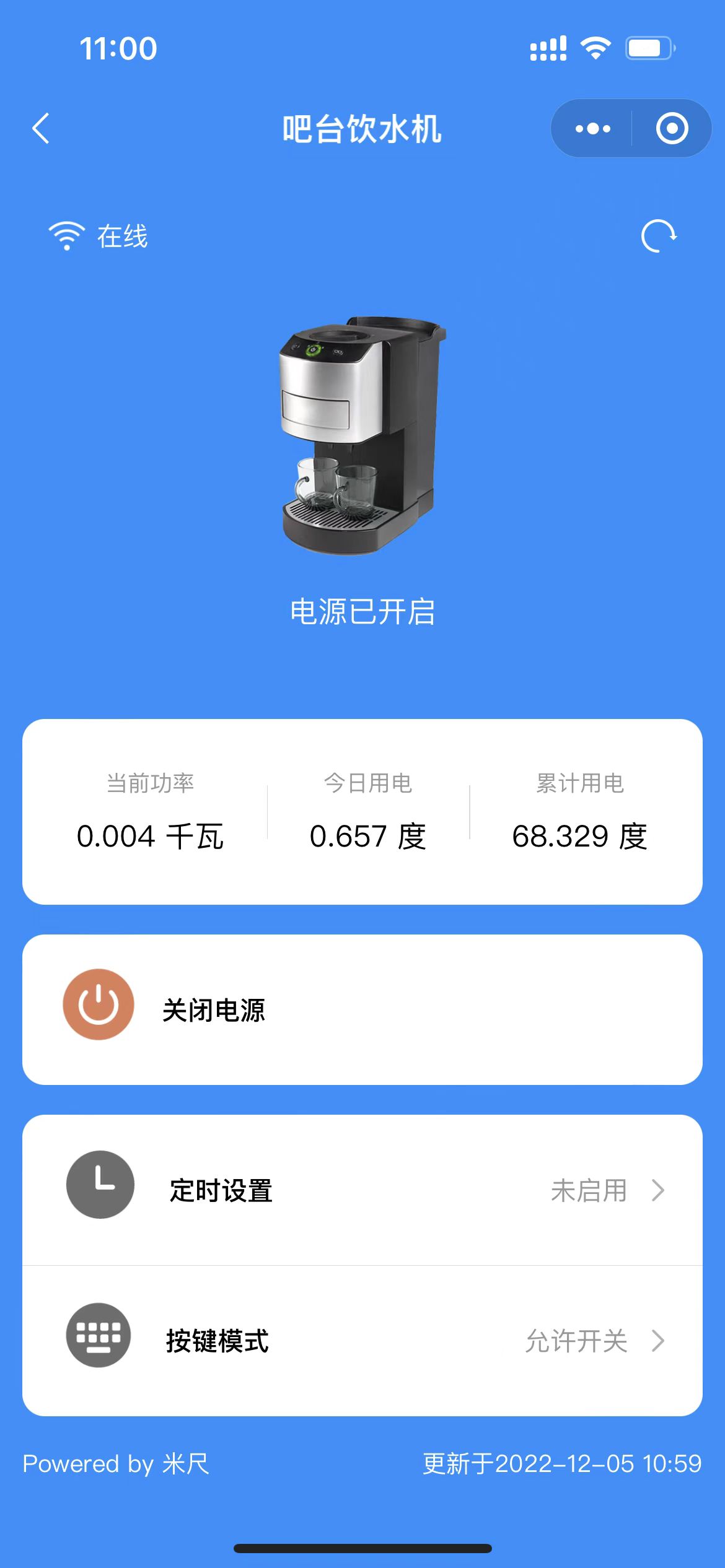Go back using the top-left arrow
Viewport: 725px width, 1568px height.
(x=41, y=129)
